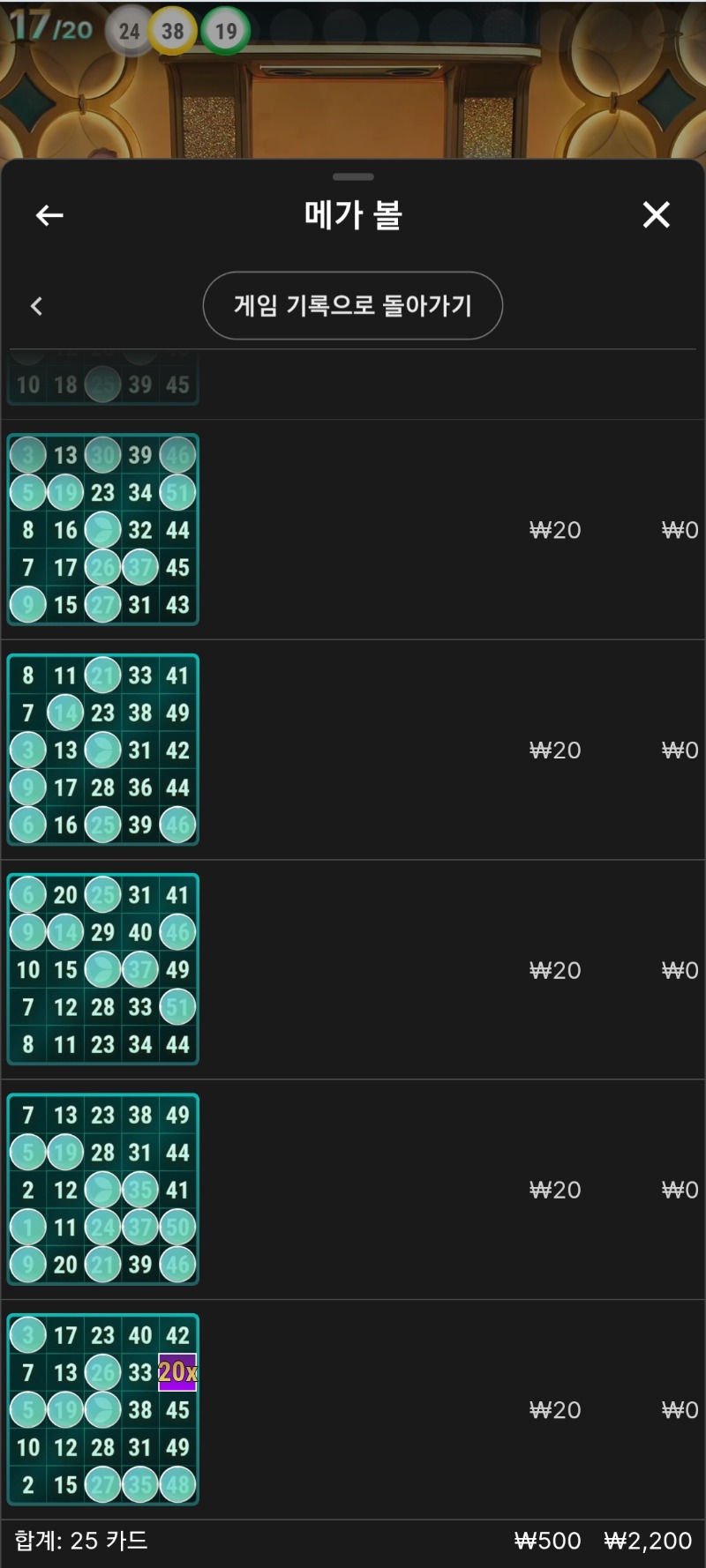Image resolution: width=706 pixels, height=1568 pixels.
Task: Tap 게임 기록으로 돌아가기 button
Action: click(x=353, y=306)
